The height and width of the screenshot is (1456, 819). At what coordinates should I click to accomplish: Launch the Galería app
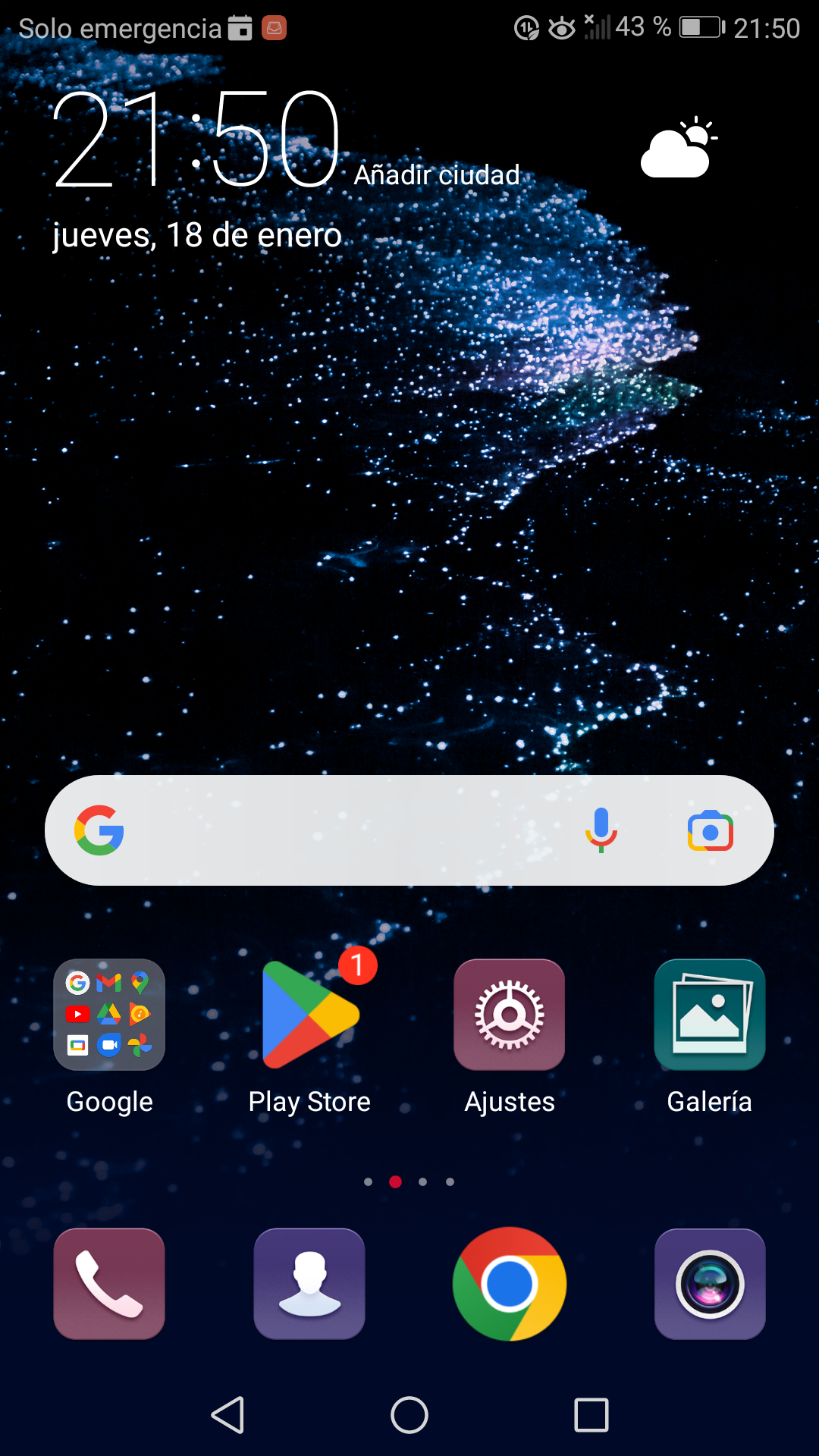[709, 1015]
